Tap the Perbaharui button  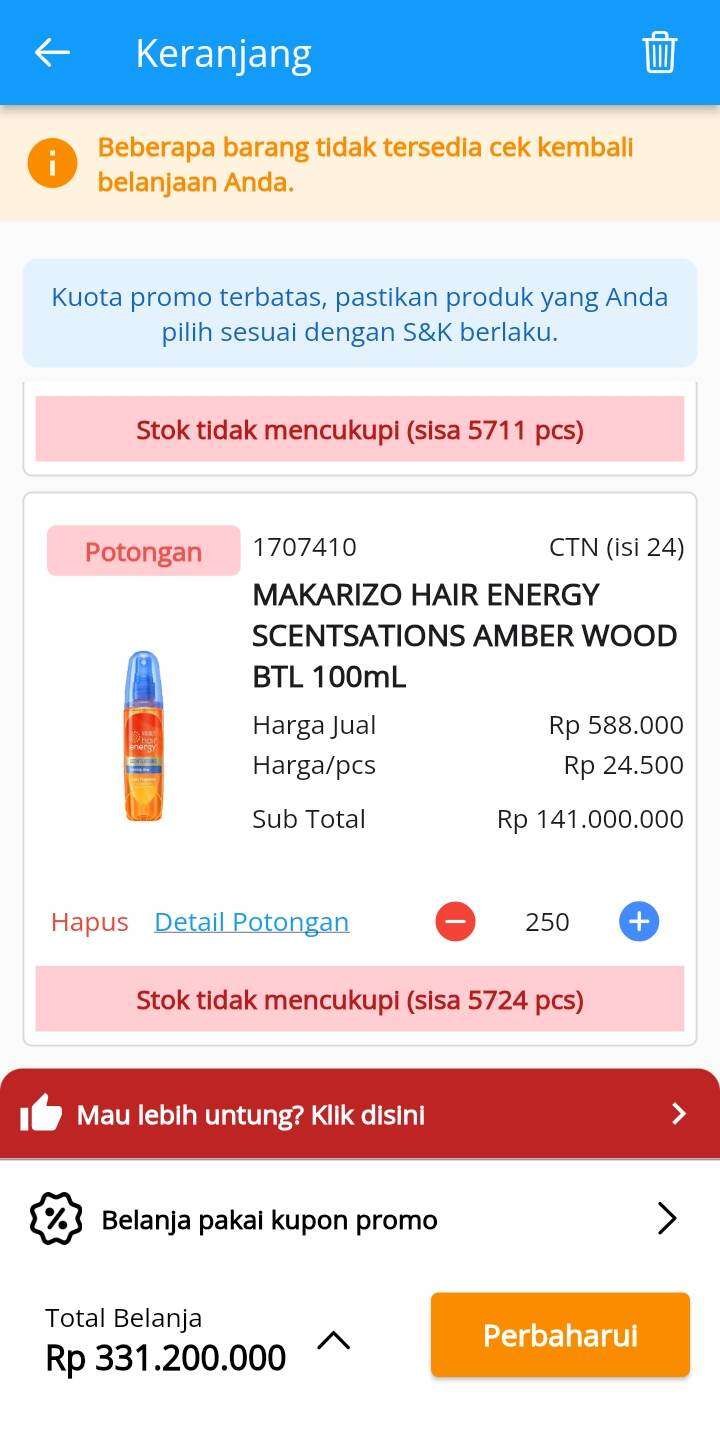tap(560, 1335)
